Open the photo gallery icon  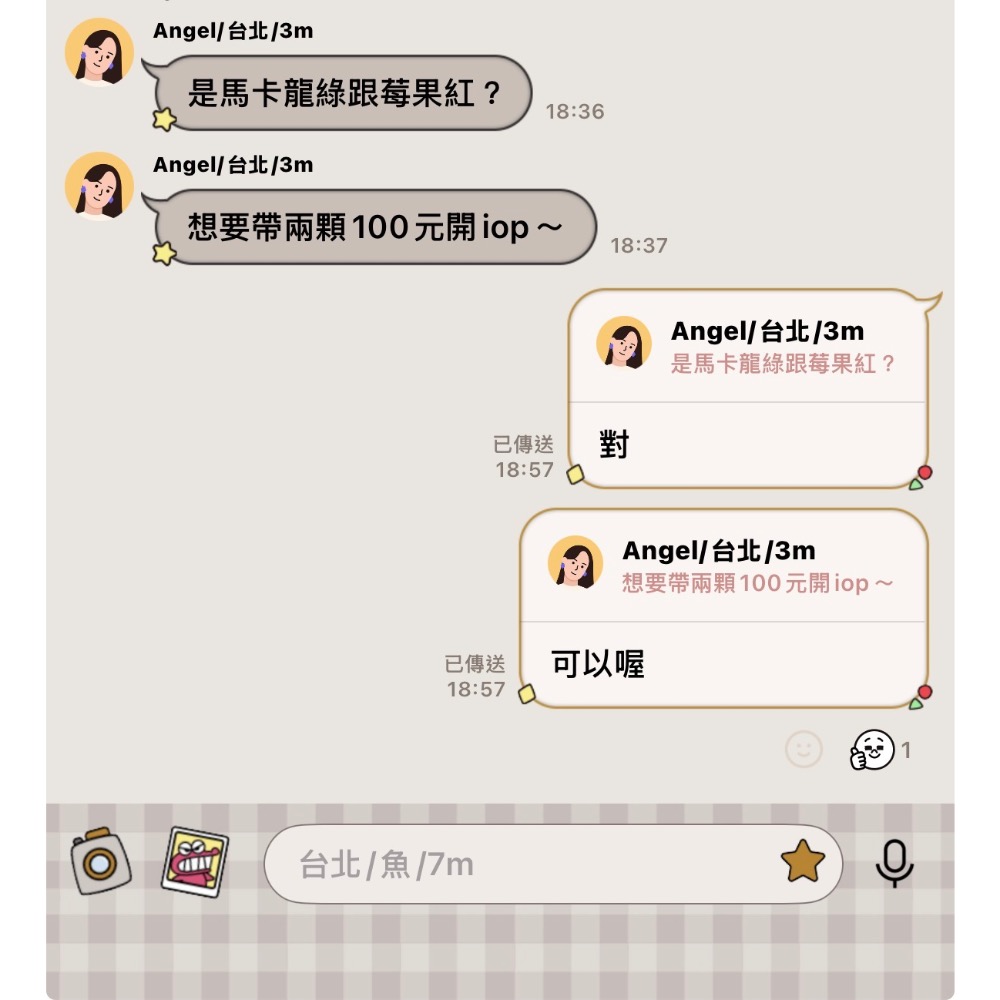[x=195, y=862]
